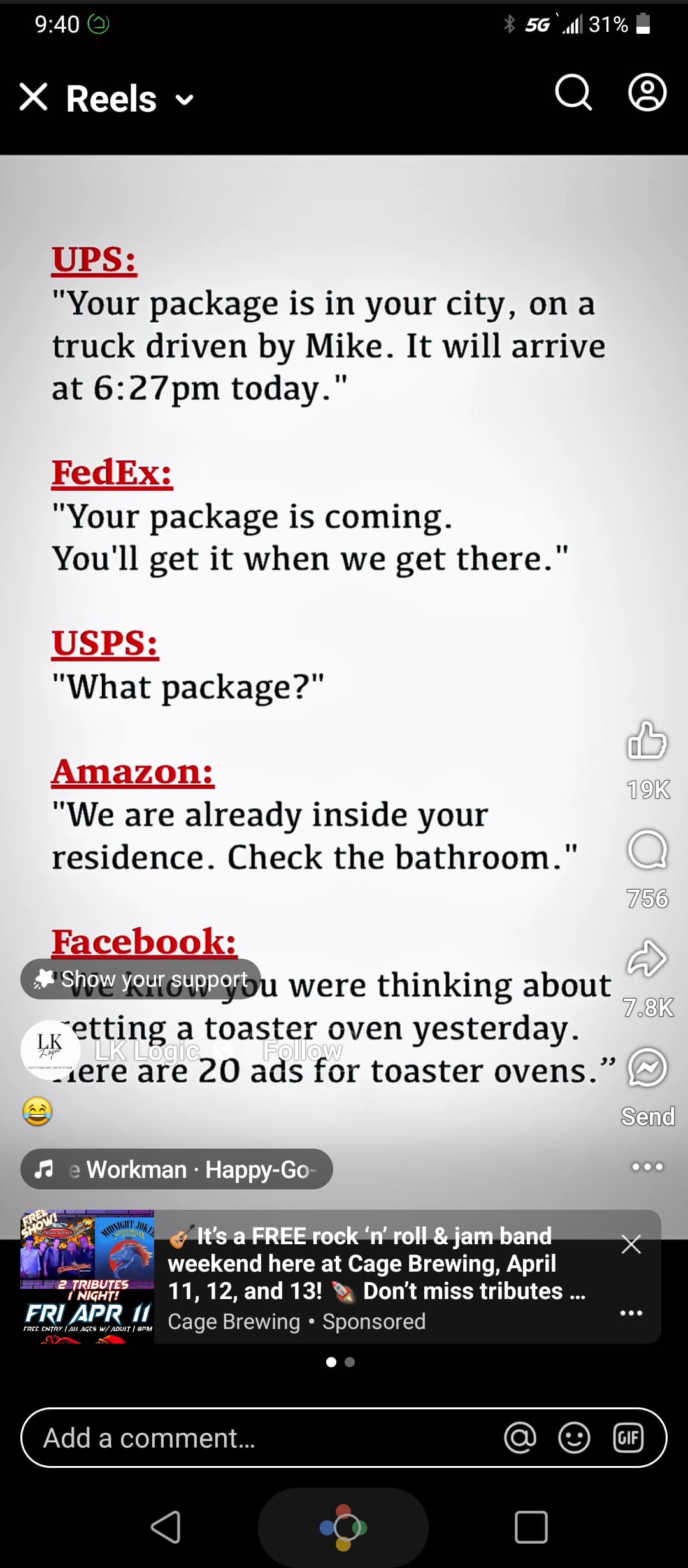This screenshot has width=688, height=1568.
Task: Dismiss the Cage Brewing ad
Action: pyautogui.click(x=631, y=1244)
